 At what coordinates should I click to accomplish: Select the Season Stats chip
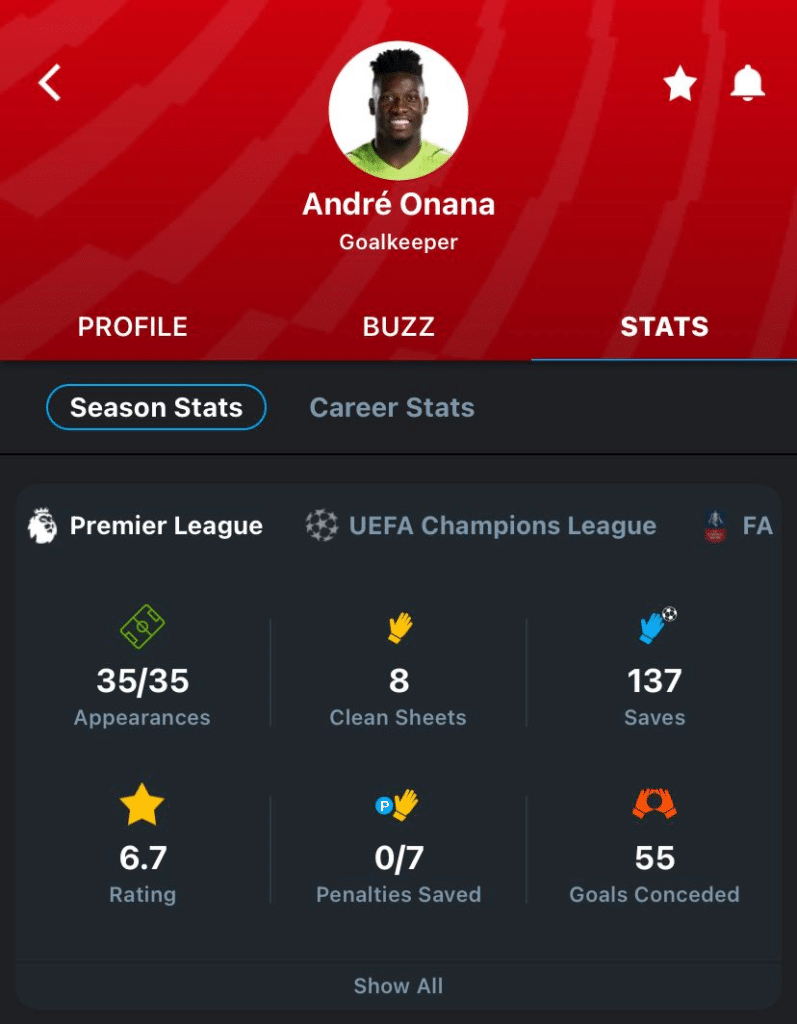[x=157, y=407]
